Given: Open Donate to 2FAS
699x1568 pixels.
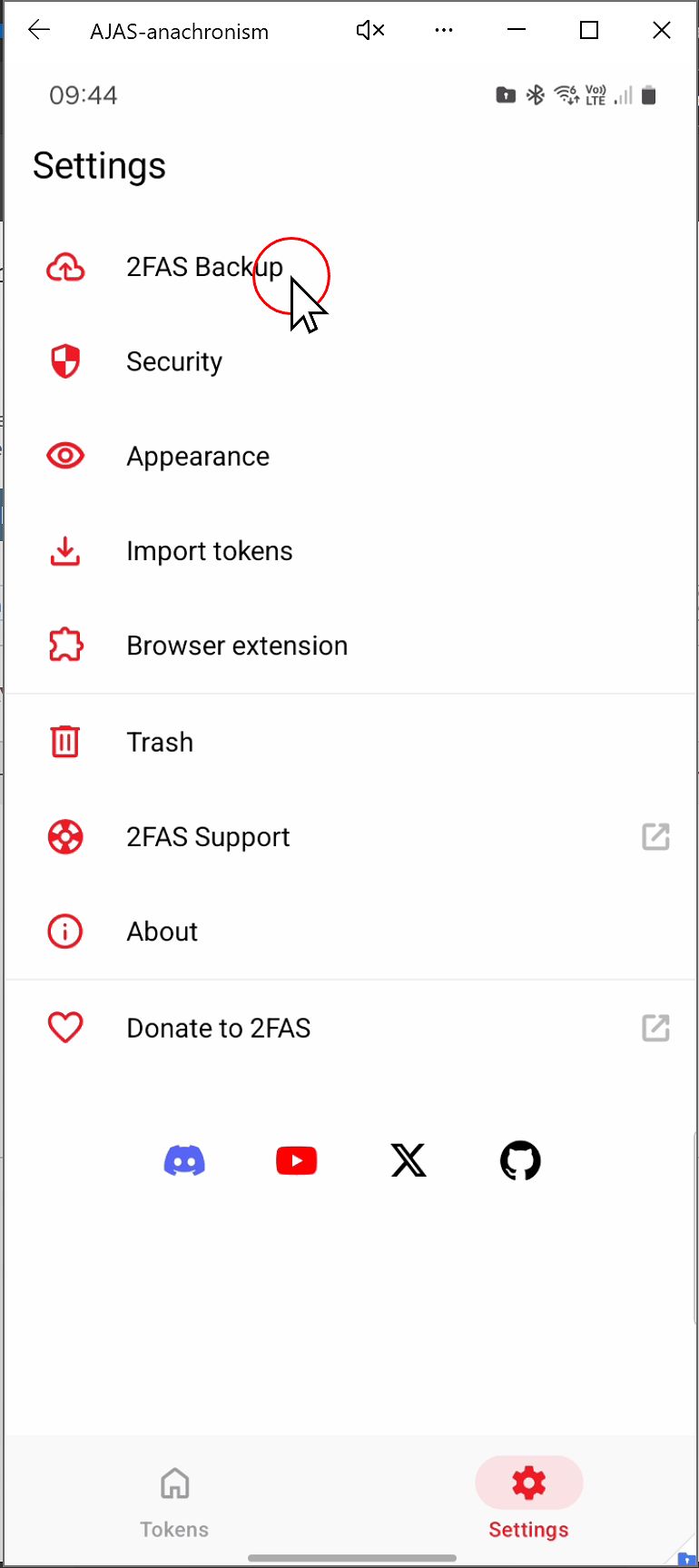Looking at the screenshot, I should click(x=218, y=1027).
